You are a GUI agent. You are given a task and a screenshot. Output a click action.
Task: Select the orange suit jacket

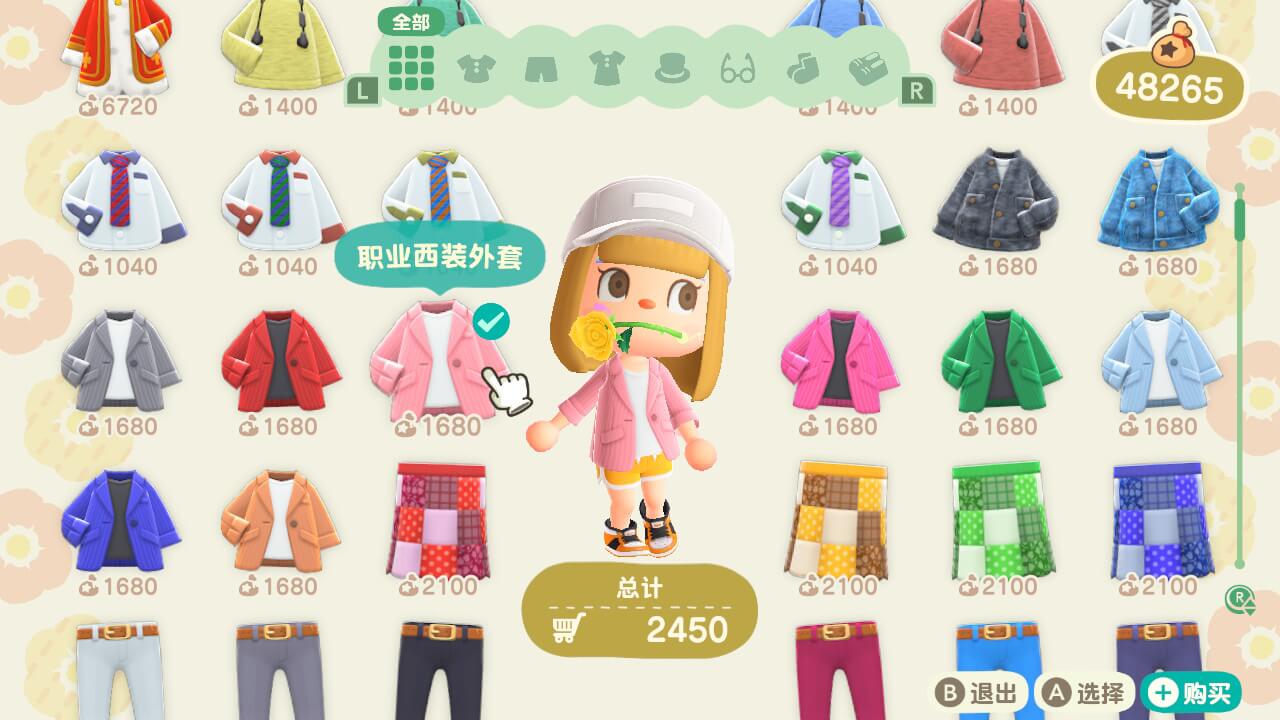(x=282, y=520)
